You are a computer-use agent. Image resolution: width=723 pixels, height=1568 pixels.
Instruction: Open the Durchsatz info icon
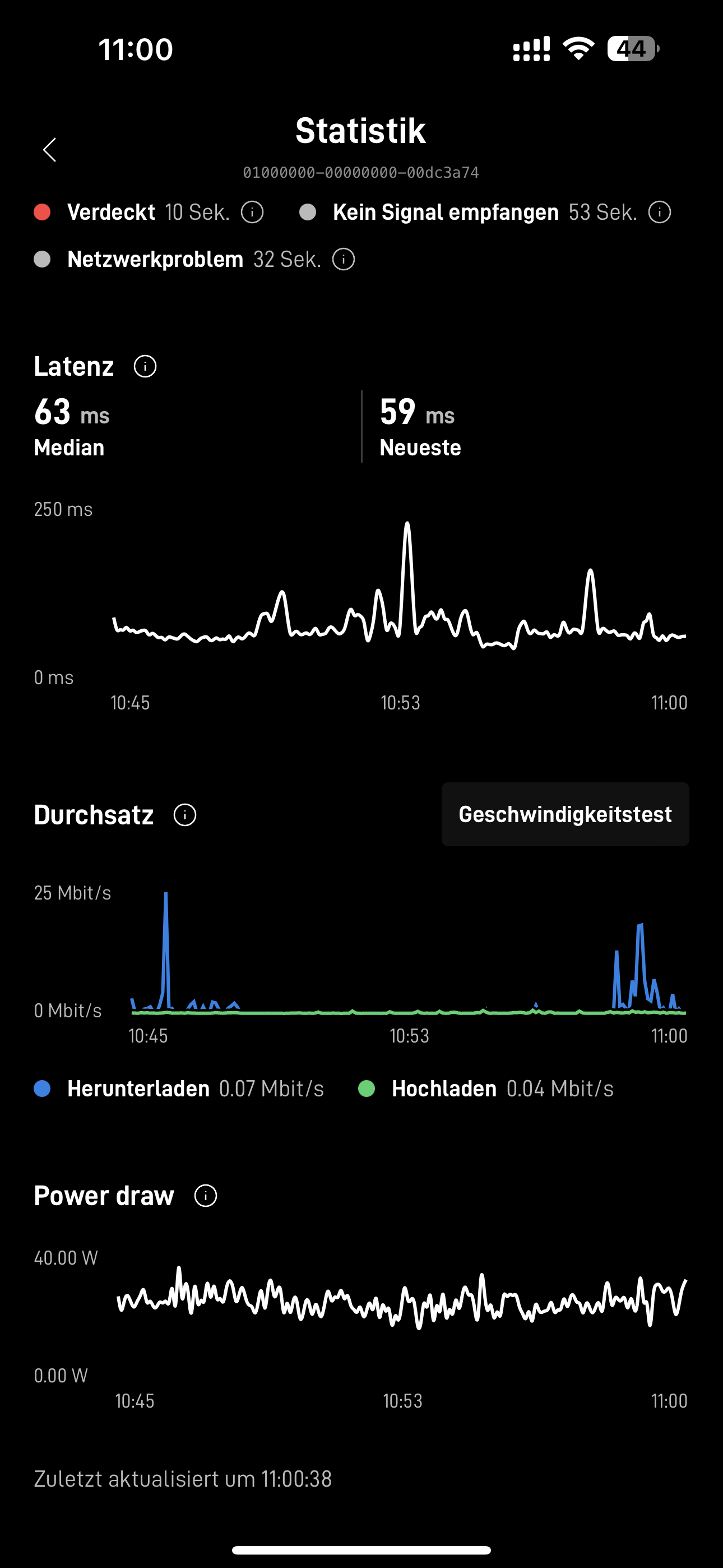click(x=185, y=815)
